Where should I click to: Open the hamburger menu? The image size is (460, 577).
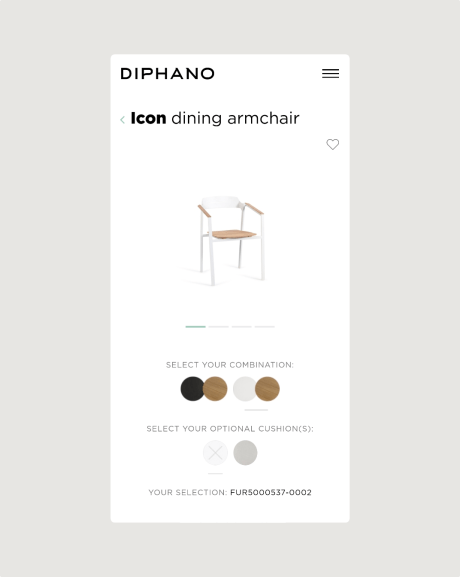(330, 74)
